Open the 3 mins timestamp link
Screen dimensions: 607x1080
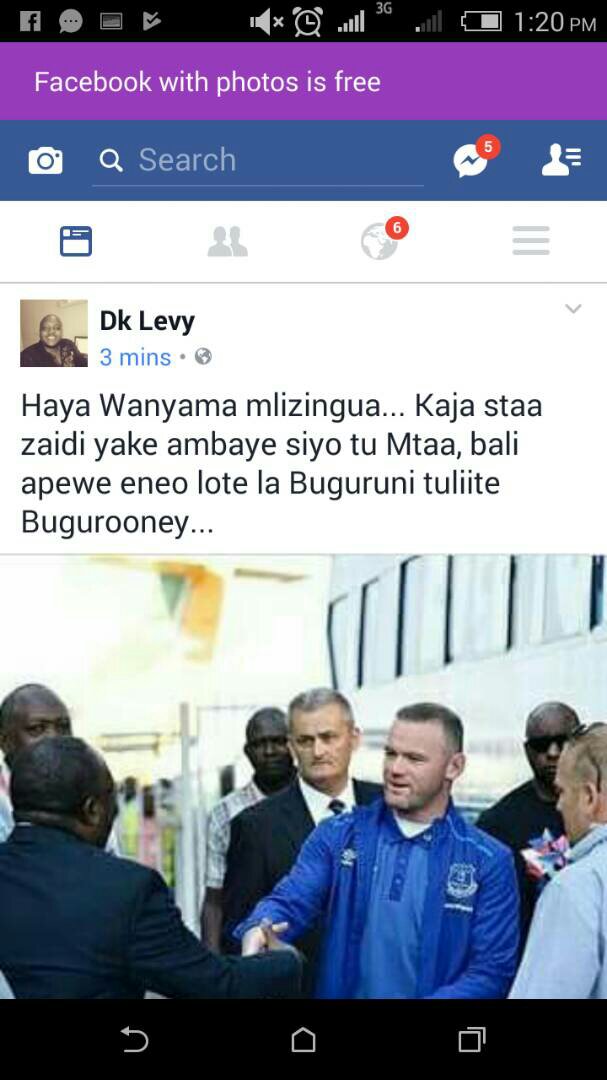[135, 357]
